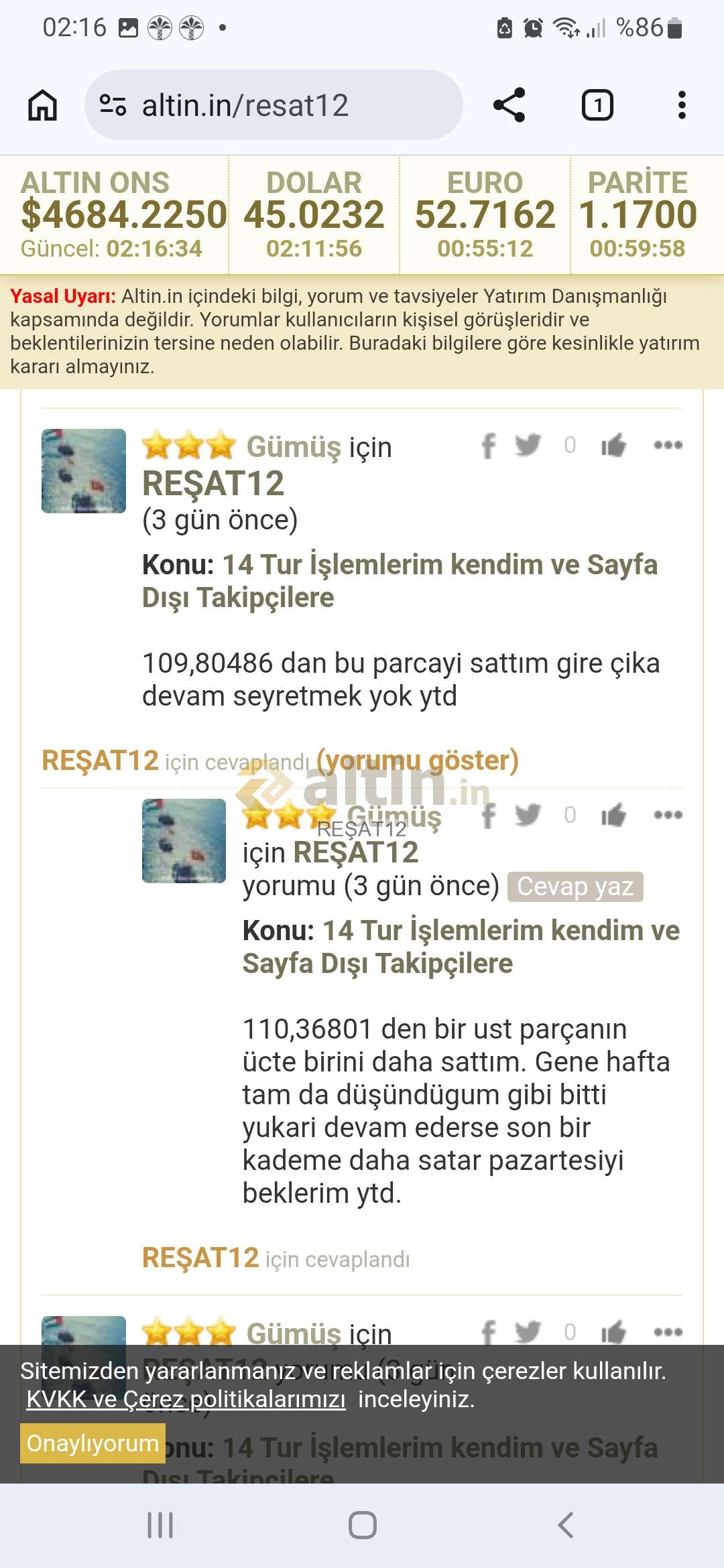
Task: Go to the browser home page
Action: 42,105
